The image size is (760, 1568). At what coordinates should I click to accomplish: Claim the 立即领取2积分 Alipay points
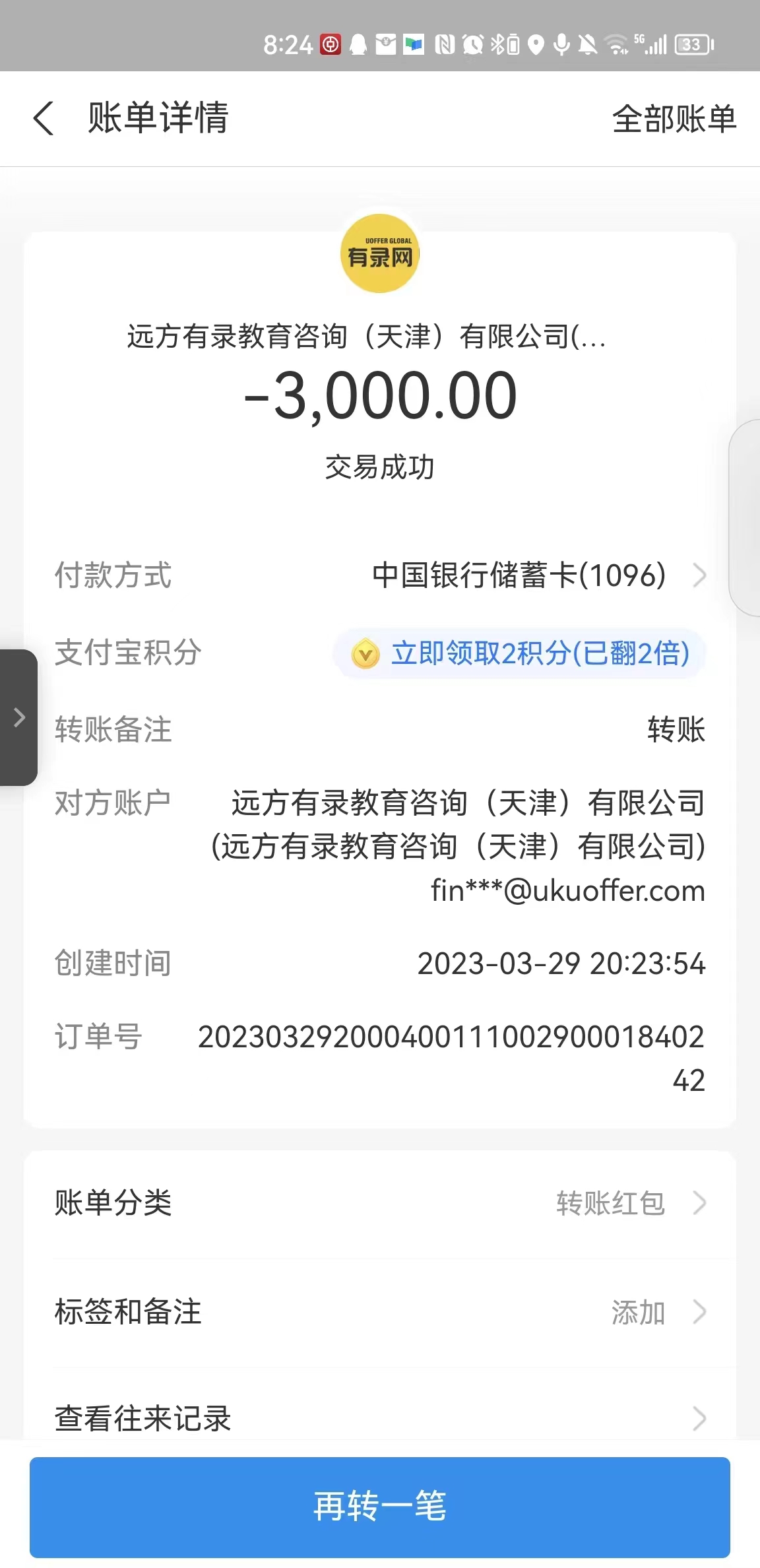coord(520,654)
